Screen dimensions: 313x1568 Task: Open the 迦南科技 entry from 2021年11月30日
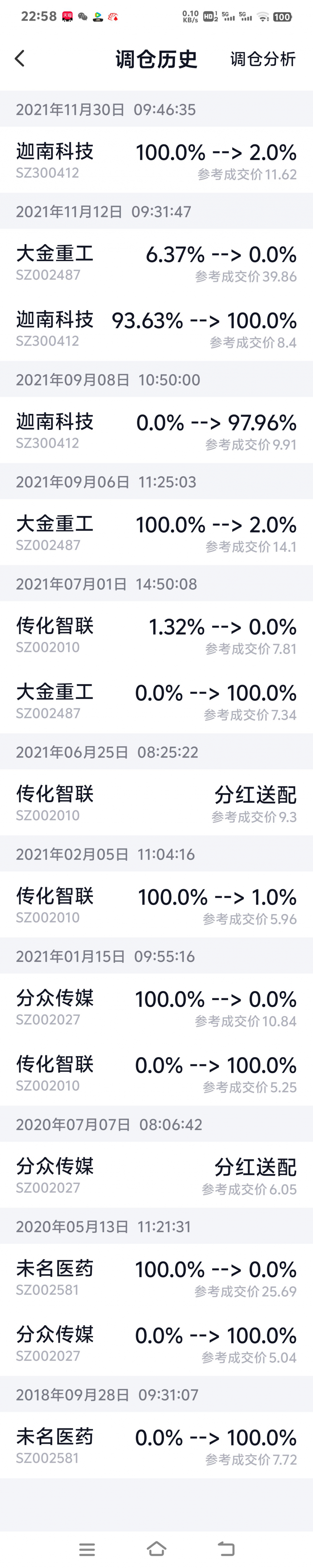156,160
